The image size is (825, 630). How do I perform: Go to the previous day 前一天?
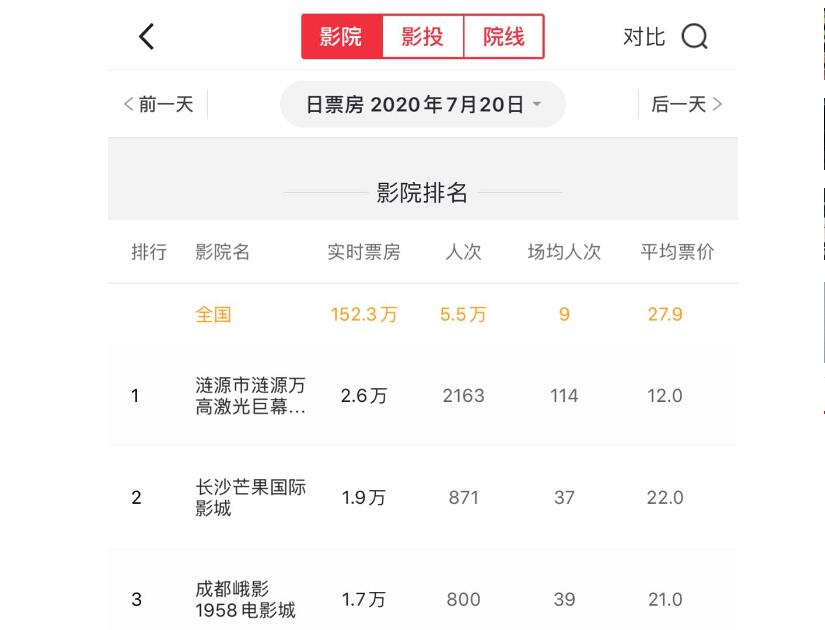click(x=159, y=104)
